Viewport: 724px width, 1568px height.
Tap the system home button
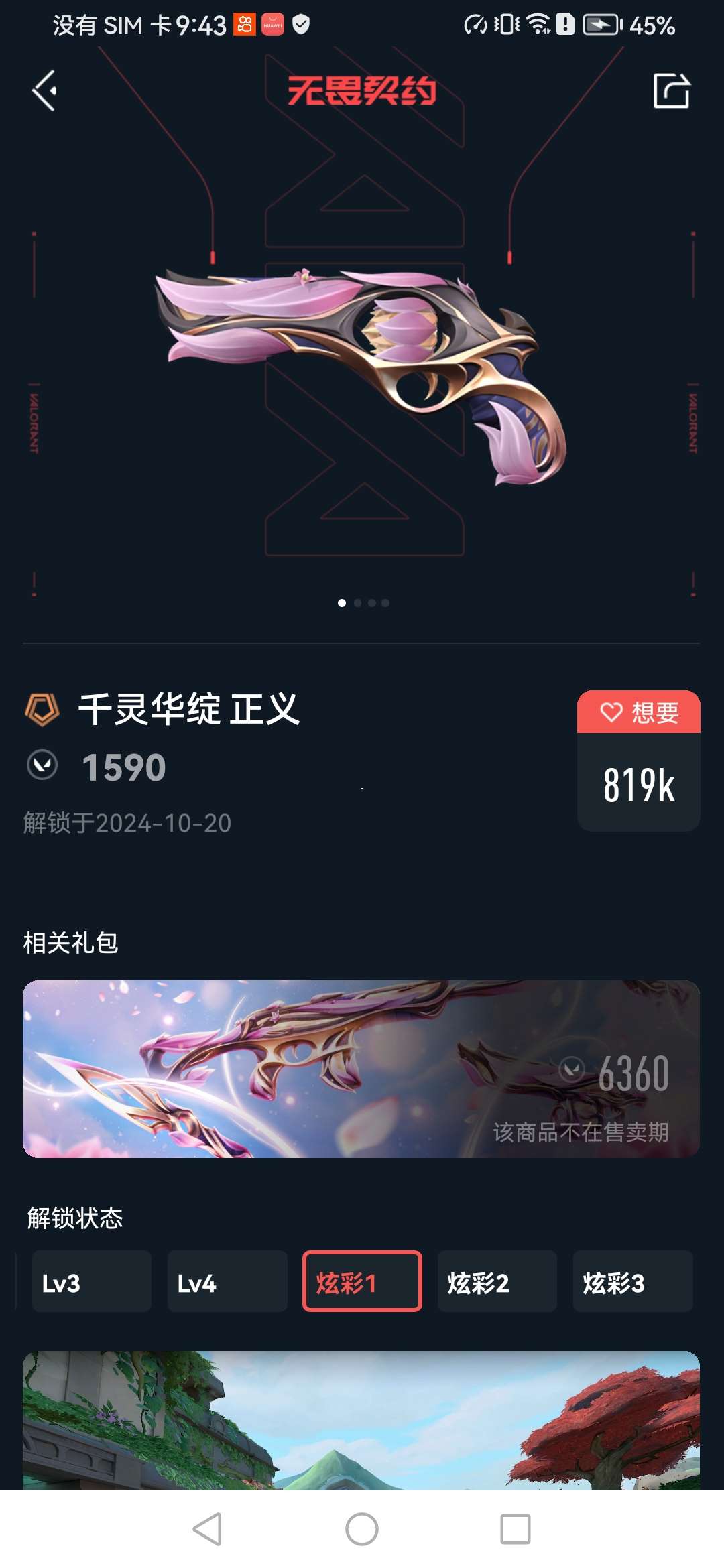click(x=362, y=1529)
